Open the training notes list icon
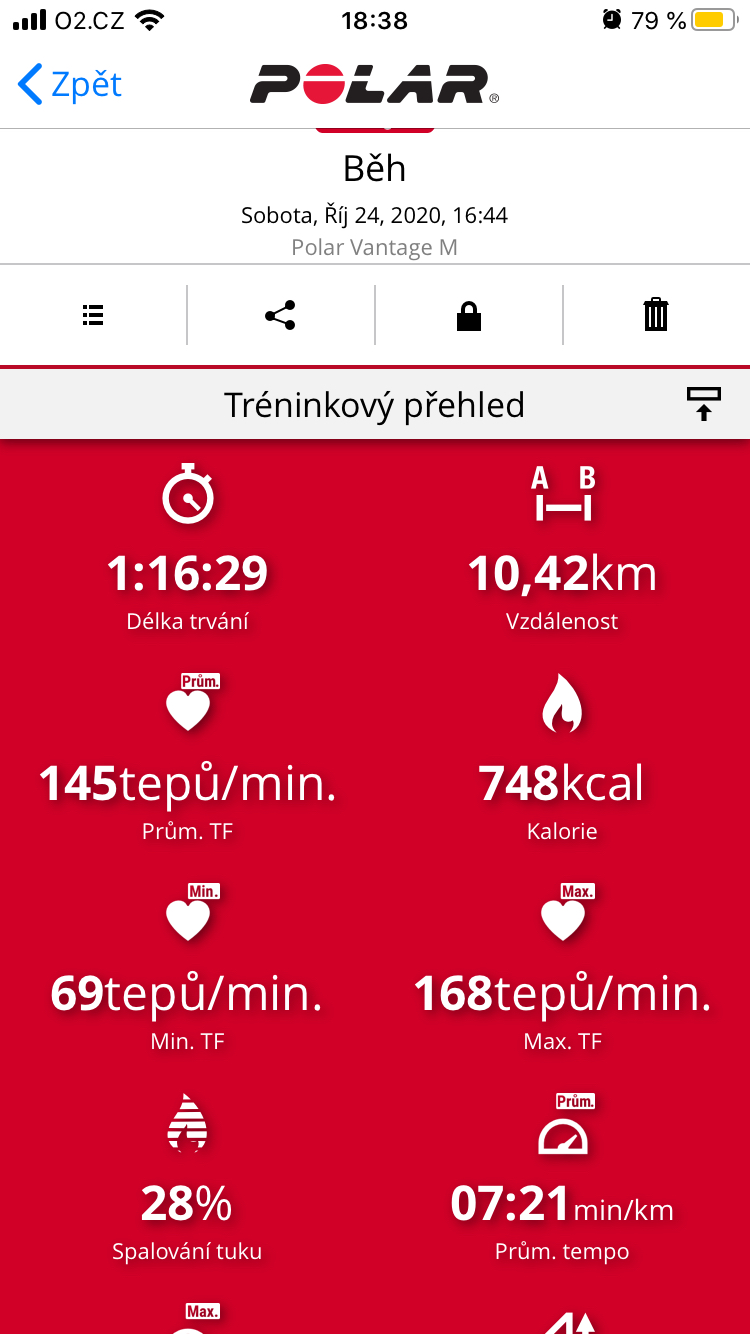The height and width of the screenshot is (1334, 750). point(93,316)
